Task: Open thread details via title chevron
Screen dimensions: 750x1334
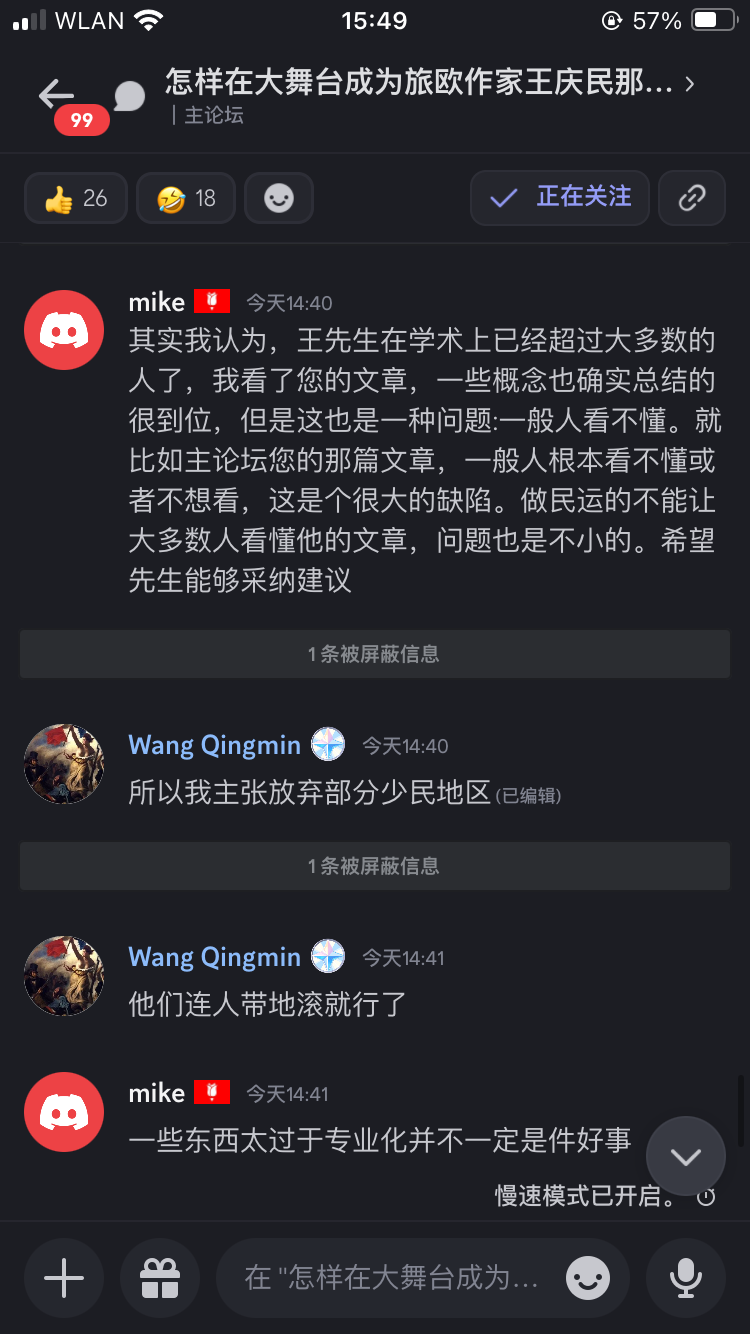Action: [690, 85]
